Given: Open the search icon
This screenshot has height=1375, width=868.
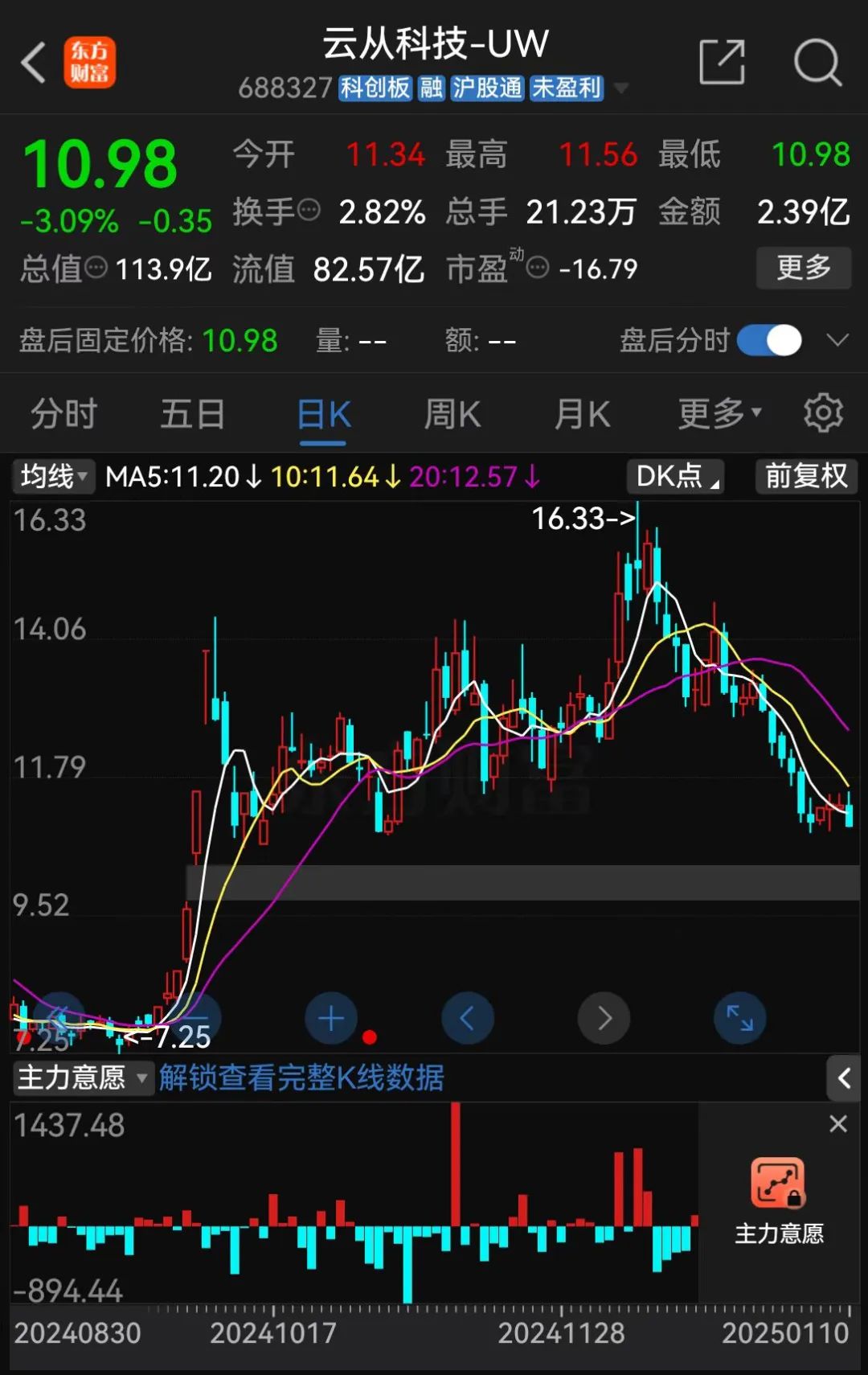Looking at the screenshot, I should coord(817,62).
